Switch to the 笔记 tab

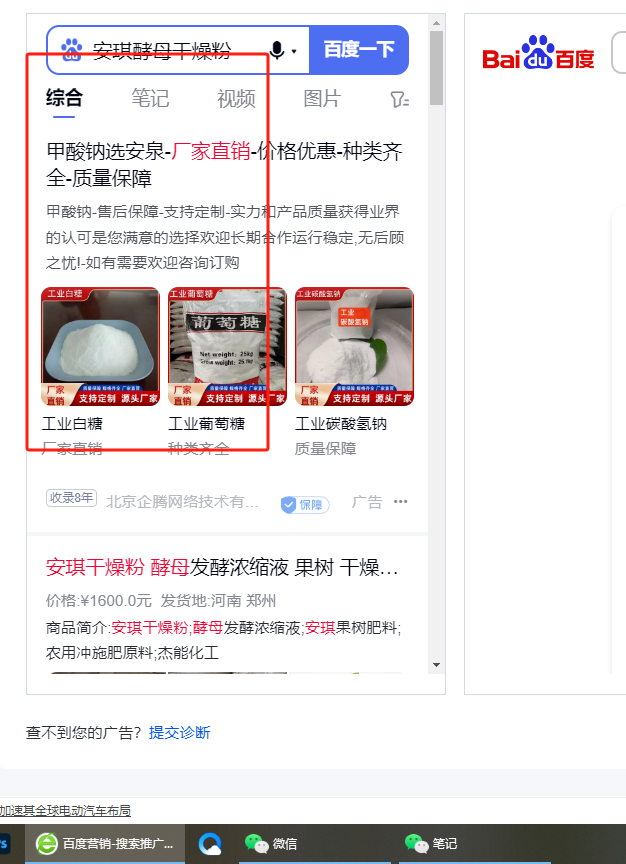(150, 99)
